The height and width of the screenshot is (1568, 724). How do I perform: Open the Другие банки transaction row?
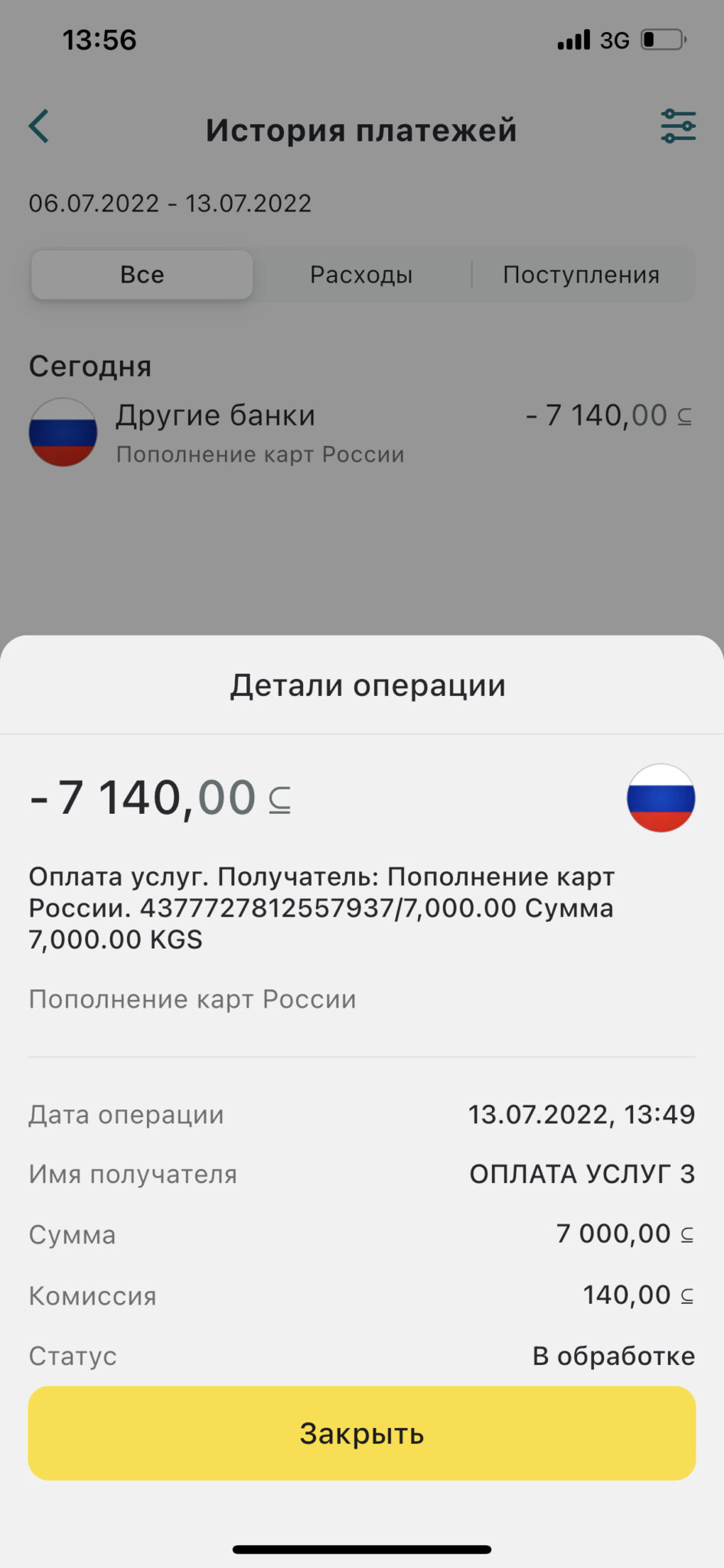(x=362, y=432)
